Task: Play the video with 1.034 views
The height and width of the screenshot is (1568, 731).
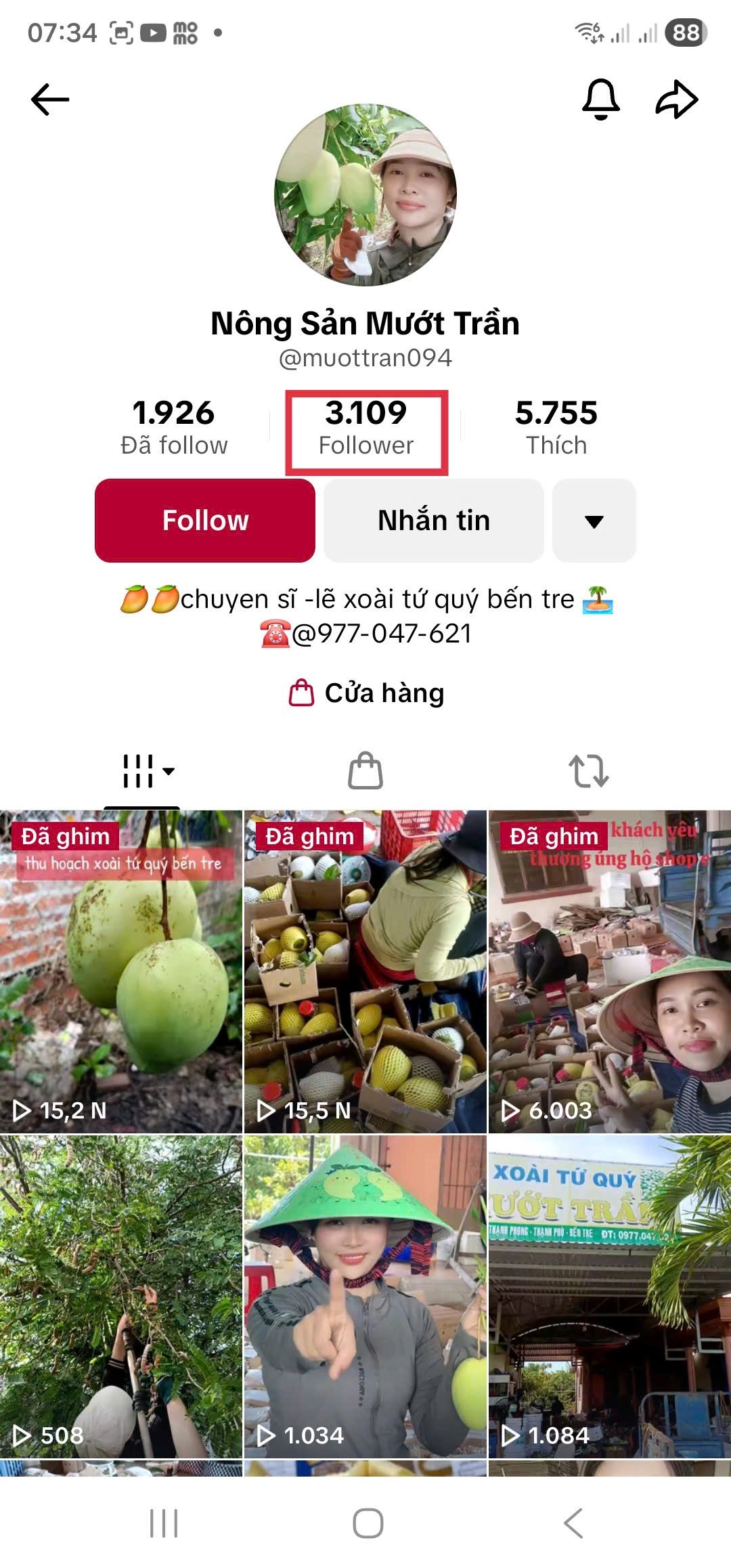Action: pyautogui.click(x=365, y=1297)
